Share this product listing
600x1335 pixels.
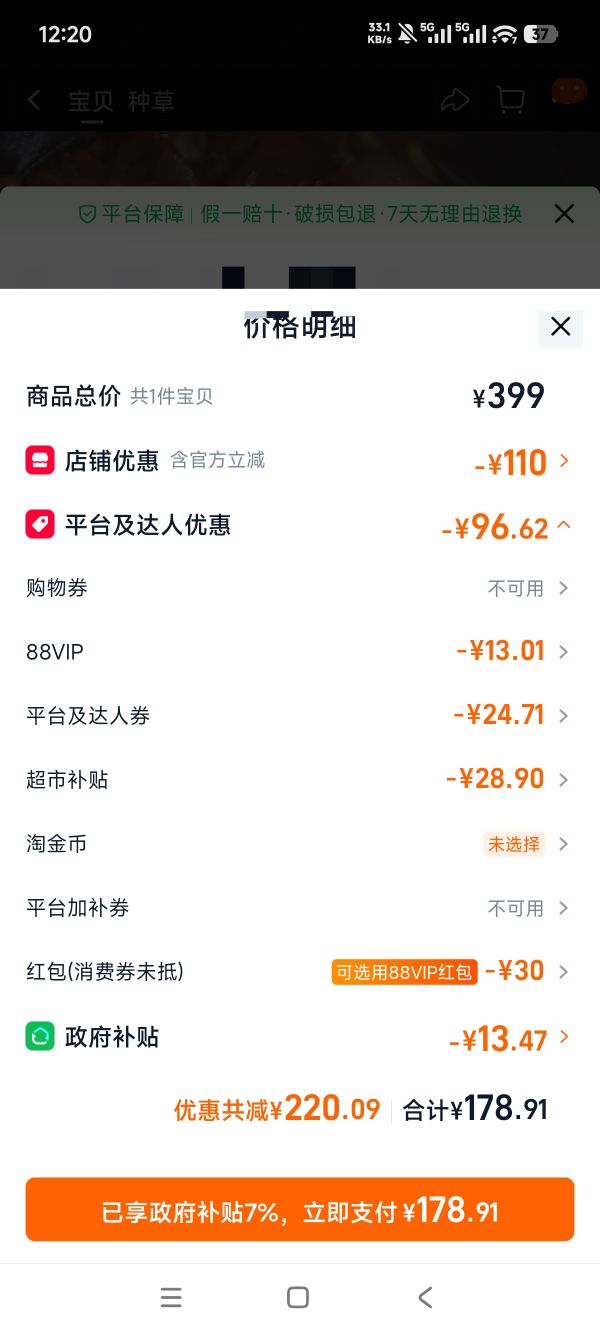456,100
